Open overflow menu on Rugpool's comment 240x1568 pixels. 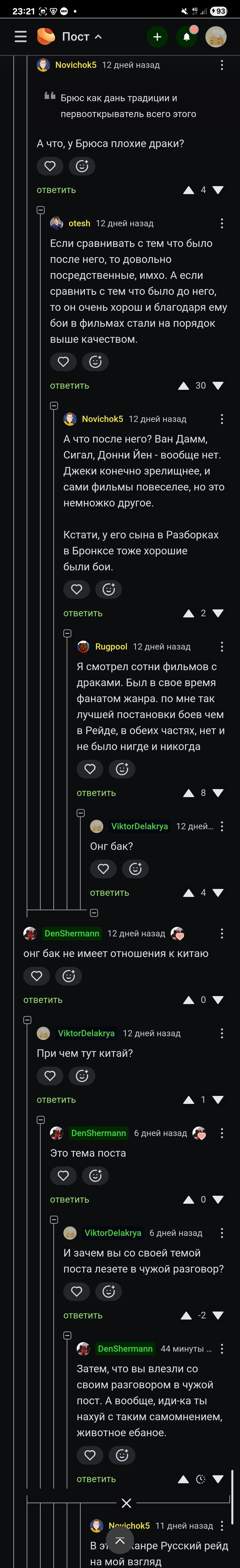click(x=222, y=647)
